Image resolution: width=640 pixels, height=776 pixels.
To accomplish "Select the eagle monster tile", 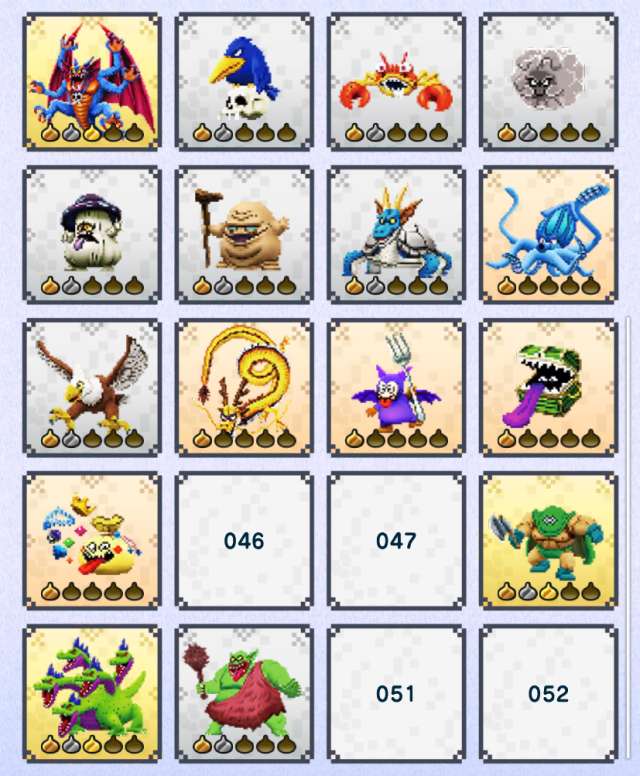I will 92,387.
